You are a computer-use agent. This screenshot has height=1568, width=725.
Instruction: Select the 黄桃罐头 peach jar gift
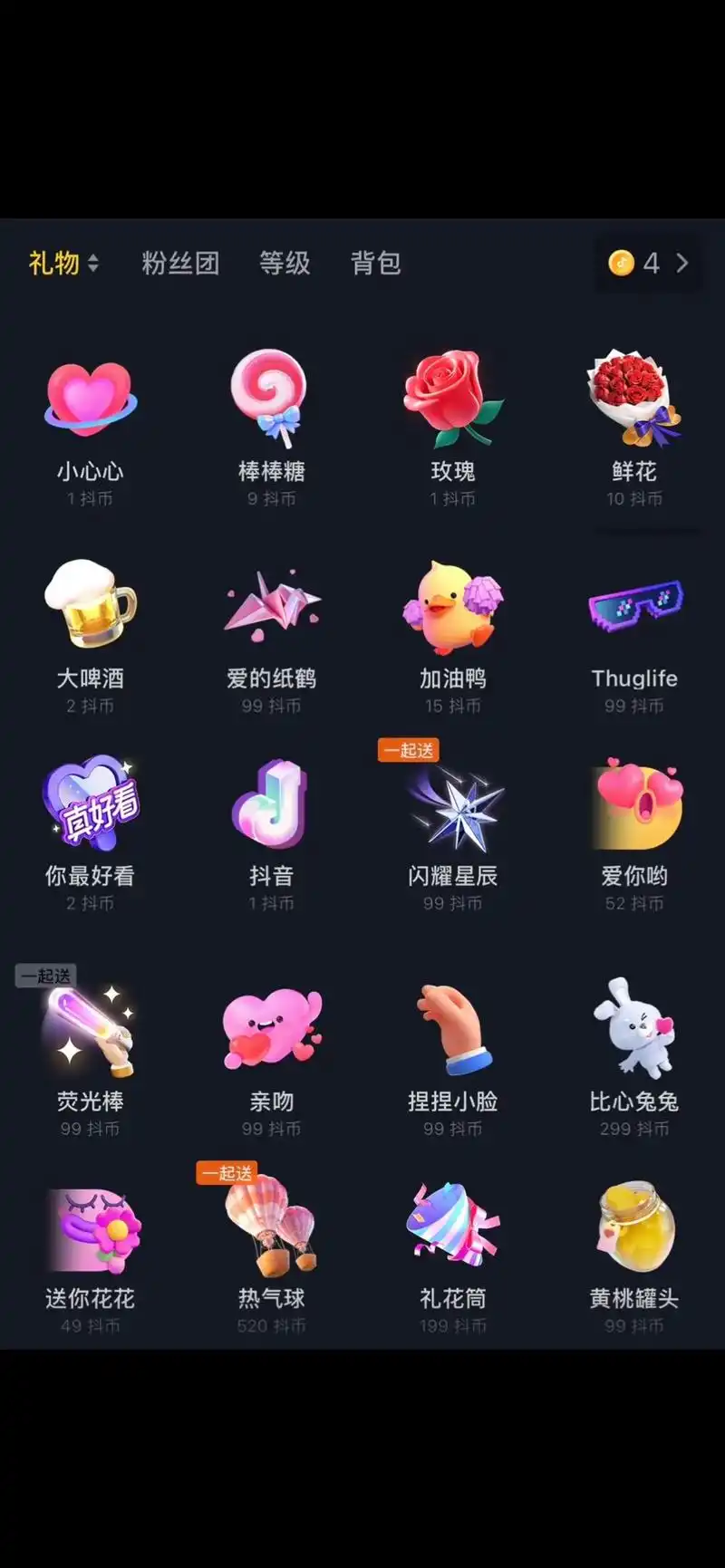(x=634, y=1227)
